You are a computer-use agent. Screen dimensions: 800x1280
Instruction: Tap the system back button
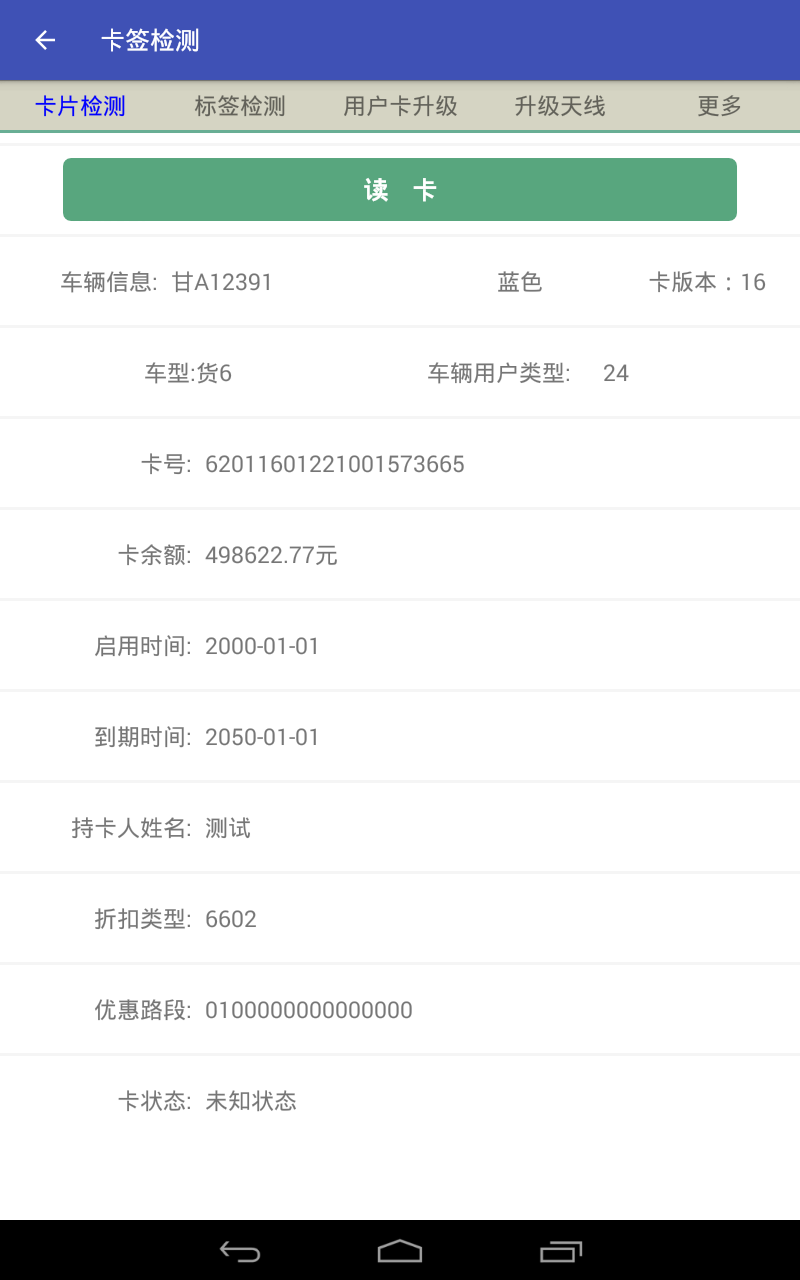[x=240, y=1251]
